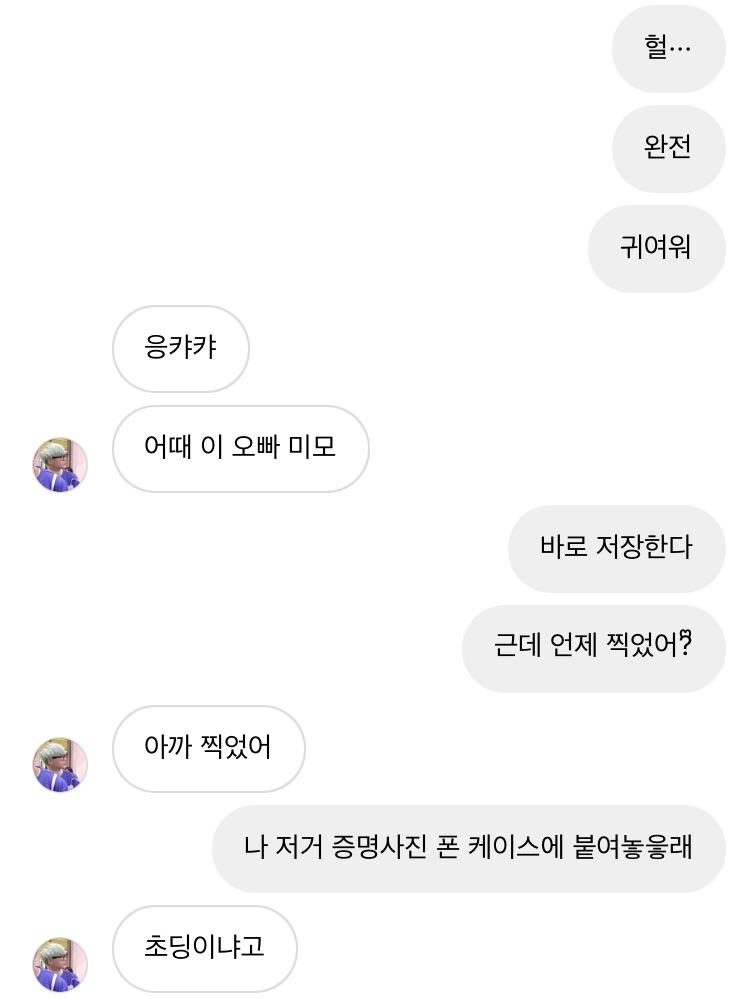
Task: Open the profile photo next to "아까 찍었어"
Action: [59, 764]
